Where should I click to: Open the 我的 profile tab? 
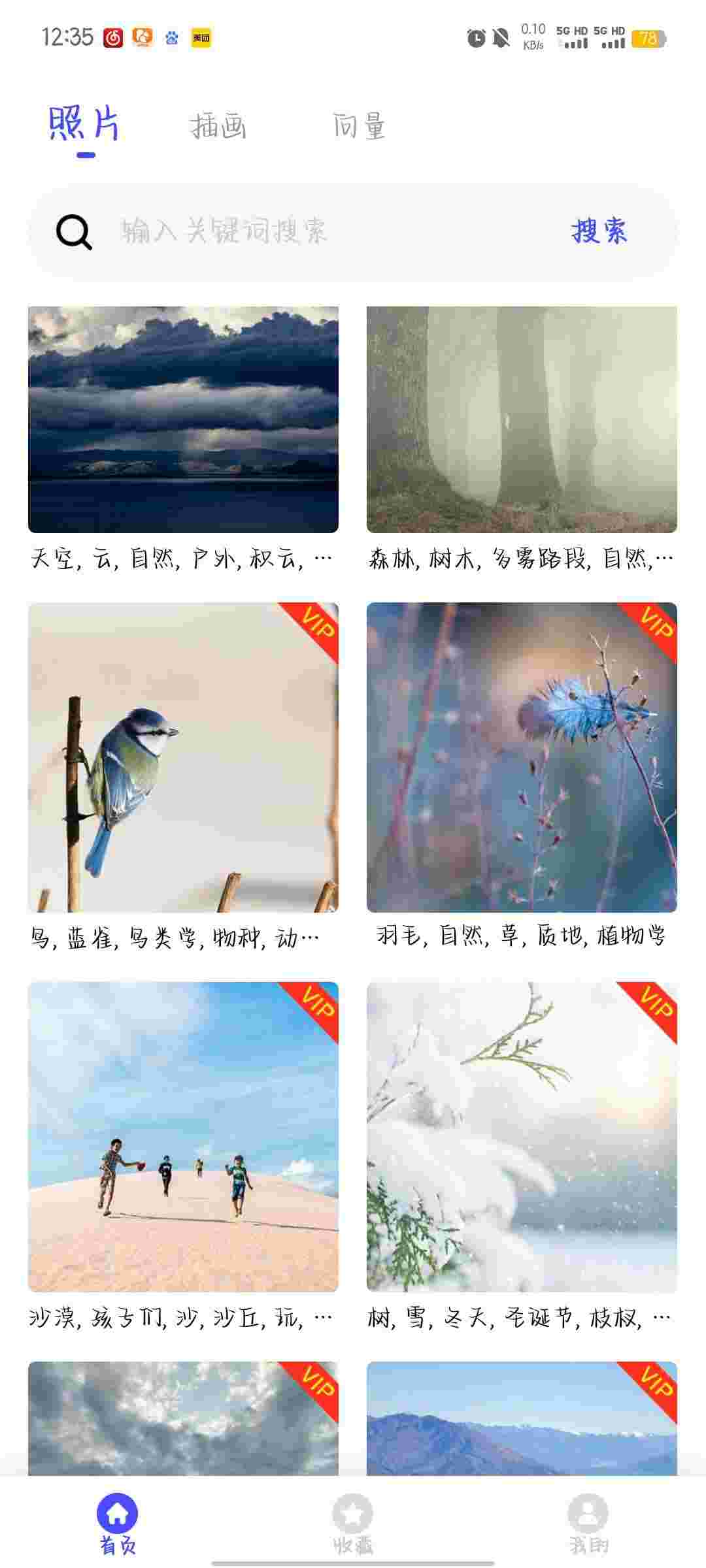(x=588, y=1524)
